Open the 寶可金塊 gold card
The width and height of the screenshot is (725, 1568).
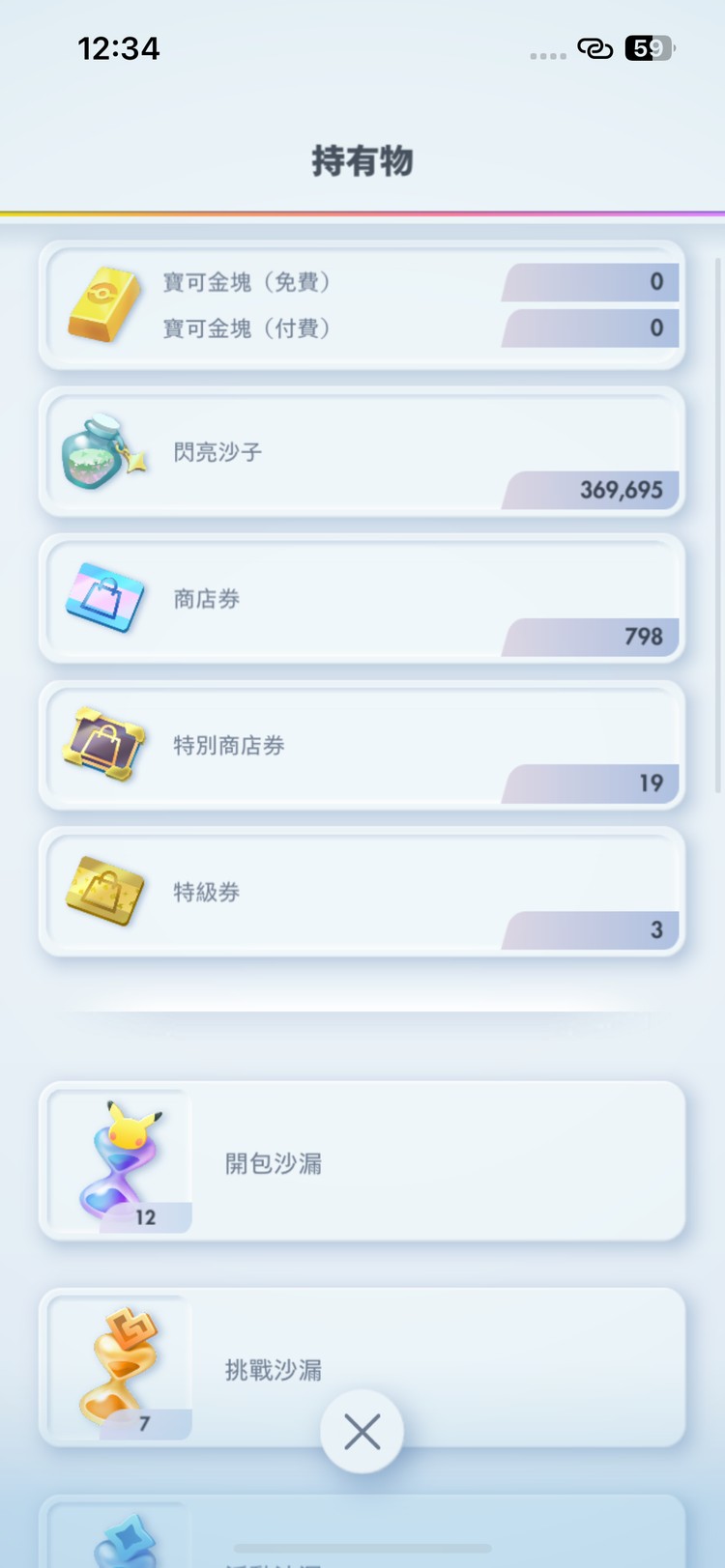[x=362, y=305]
